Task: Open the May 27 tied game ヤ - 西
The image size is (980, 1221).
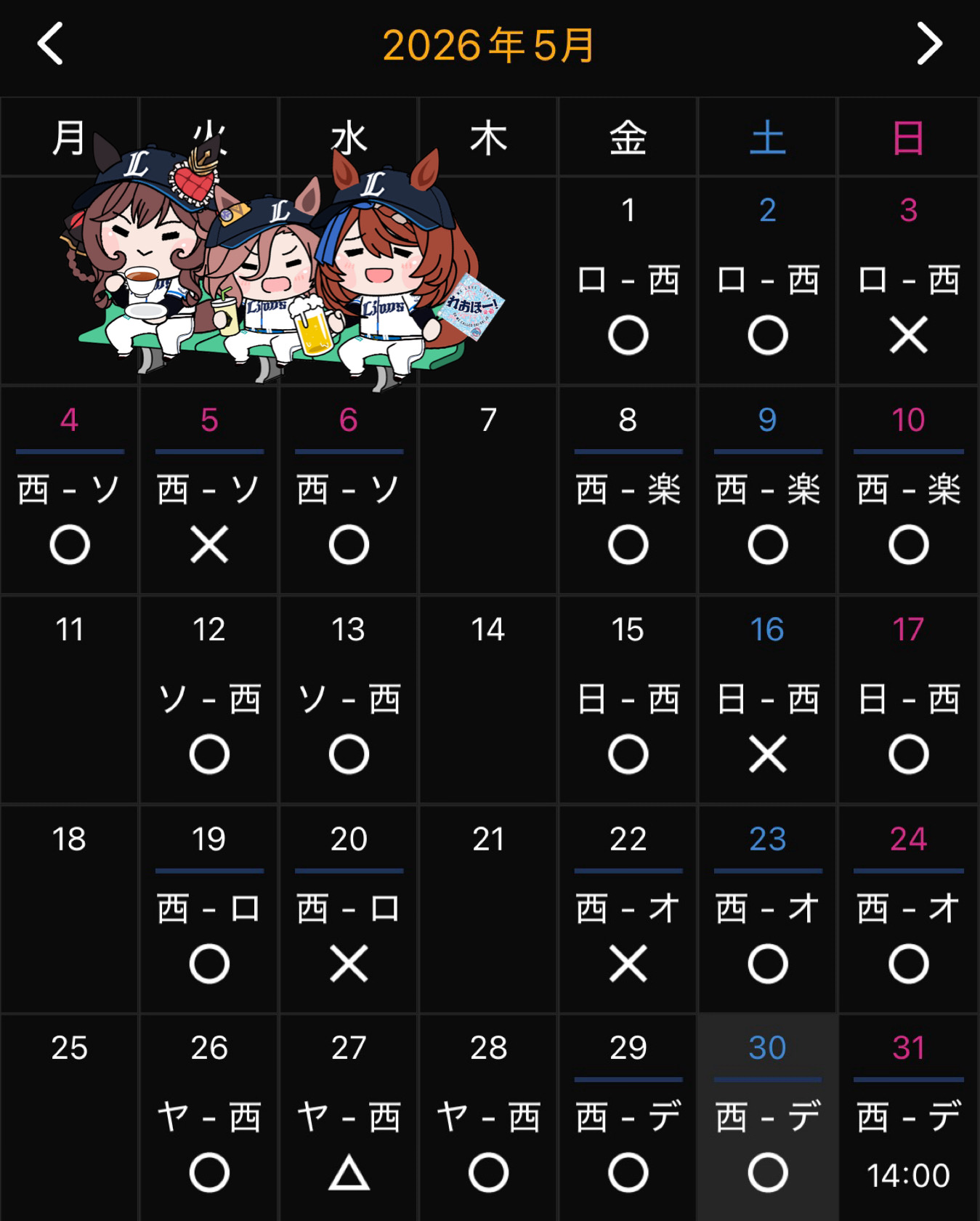Action: pyautogui.click(x=348, y=1118)
